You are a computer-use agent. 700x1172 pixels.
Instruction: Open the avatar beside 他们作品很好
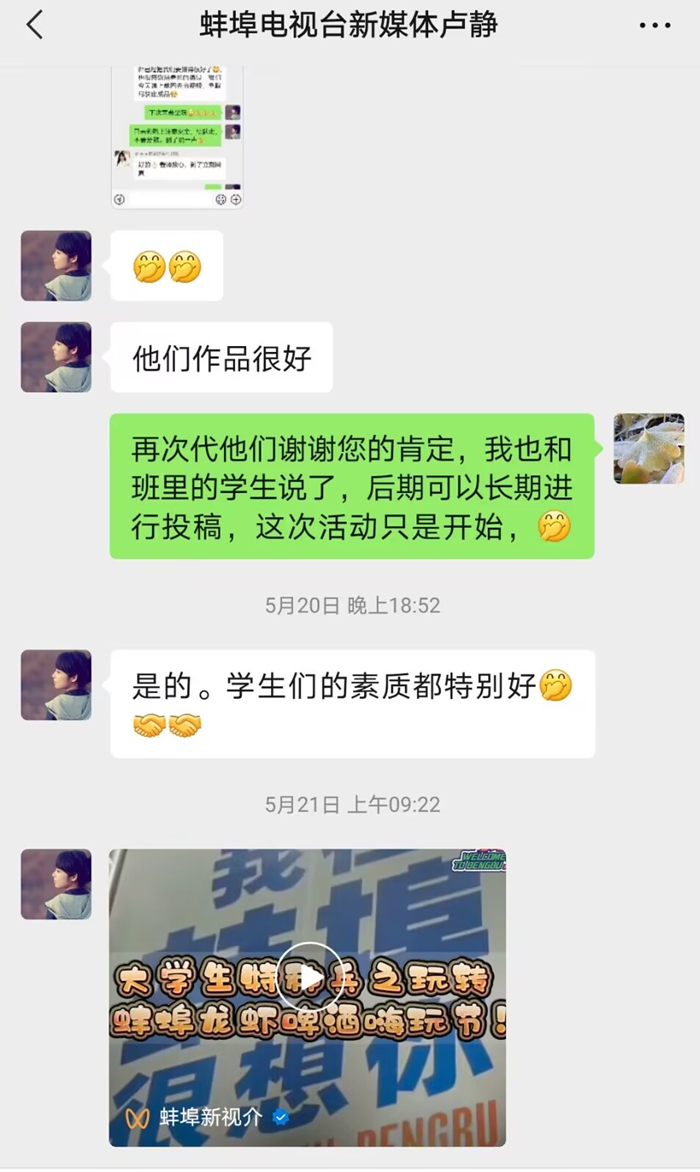56,357
